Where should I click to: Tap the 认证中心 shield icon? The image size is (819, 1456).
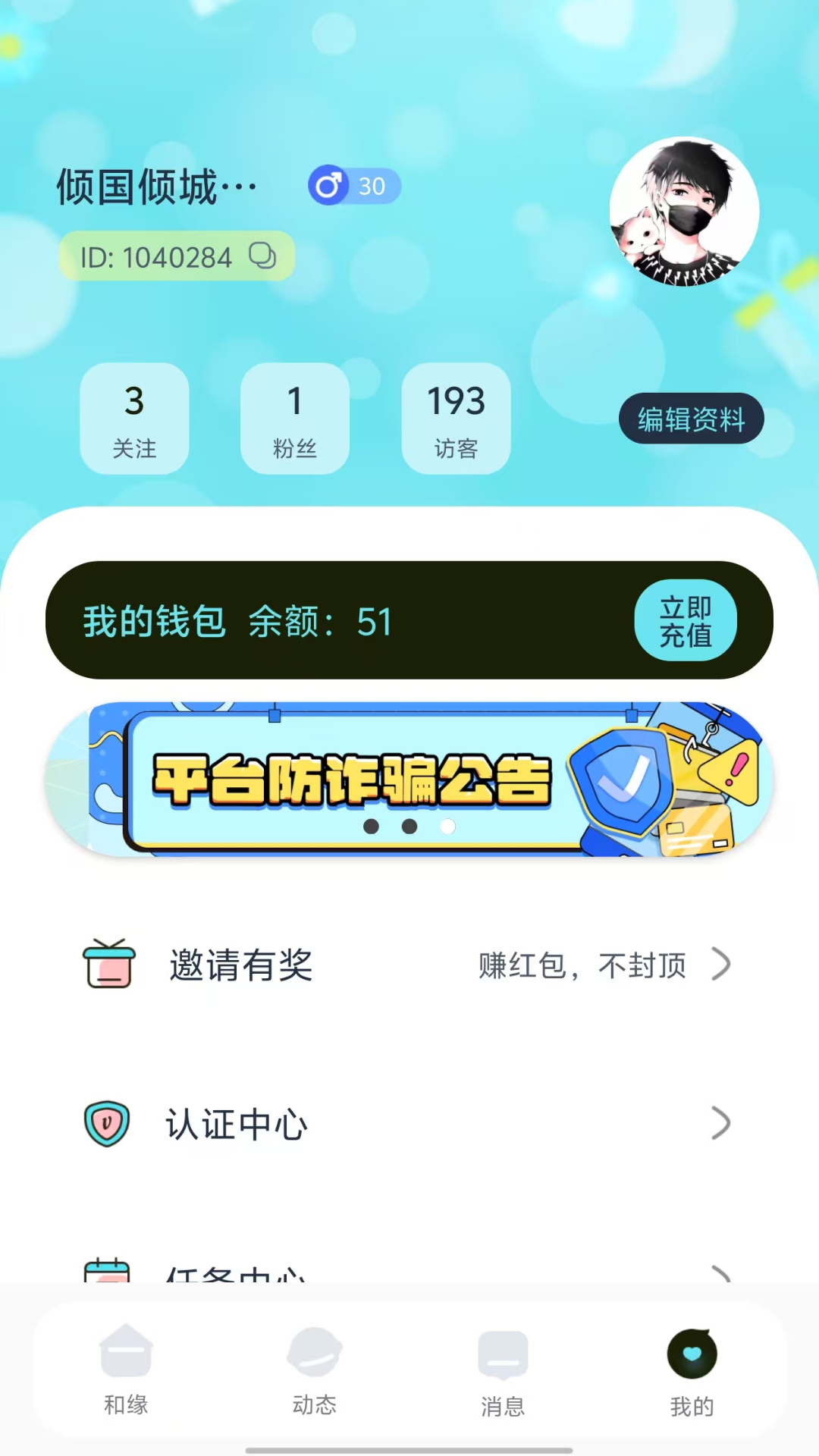107,1124
